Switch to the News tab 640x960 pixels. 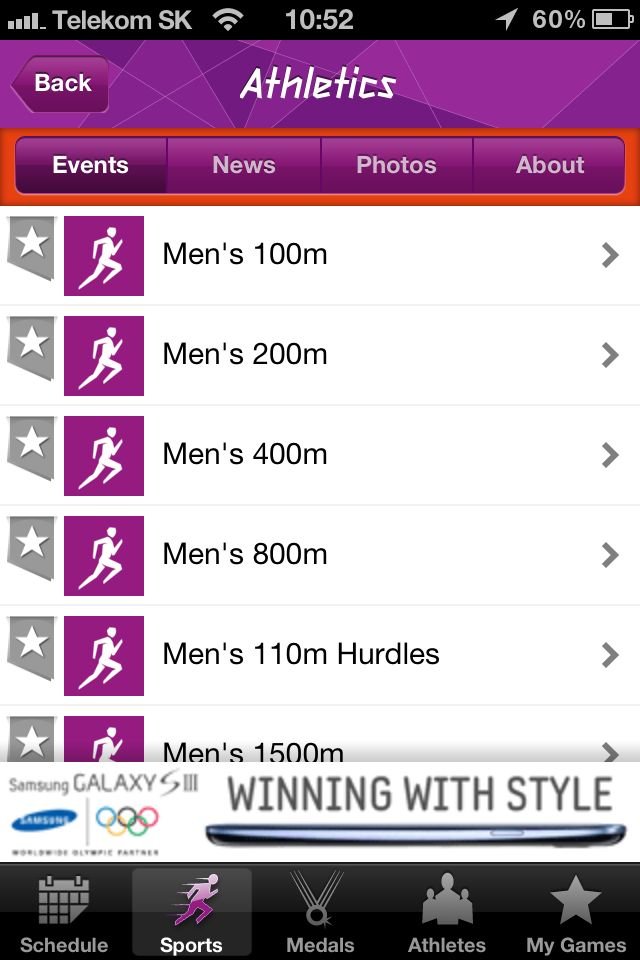coord(244,165)
